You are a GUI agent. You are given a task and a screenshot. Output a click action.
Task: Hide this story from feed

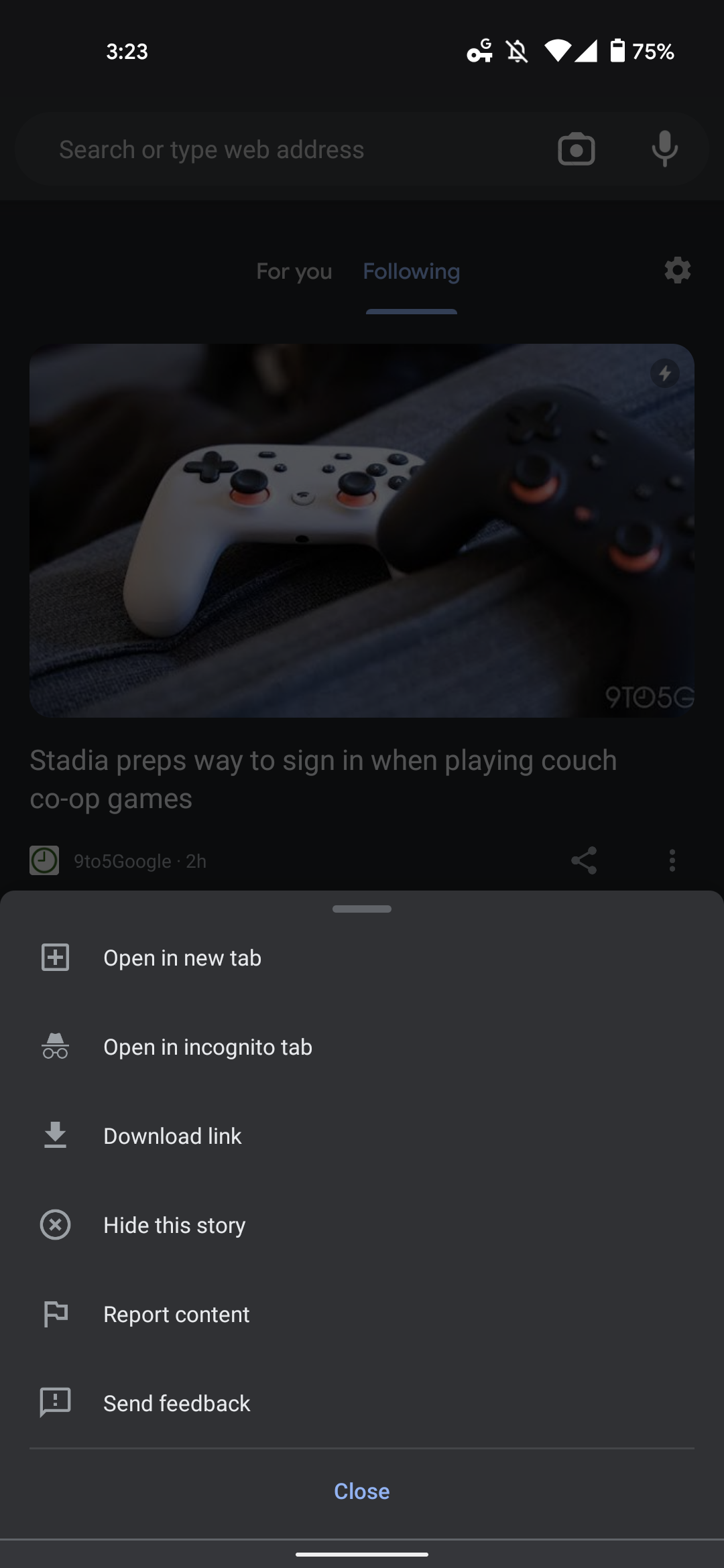click(174, 1225)
